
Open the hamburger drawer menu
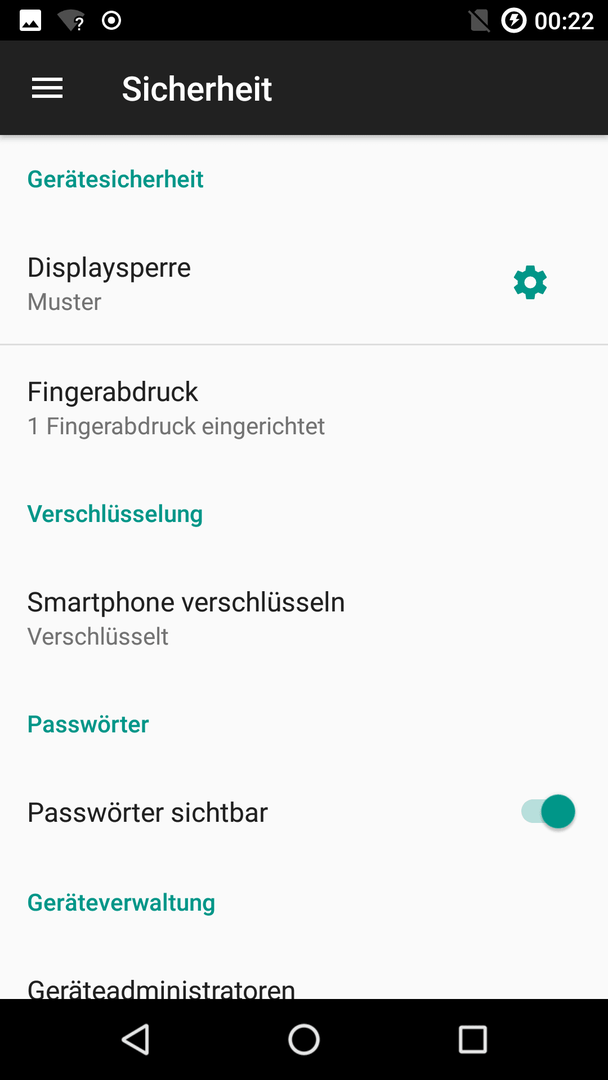pyautogui.click(x=48, y=88)
